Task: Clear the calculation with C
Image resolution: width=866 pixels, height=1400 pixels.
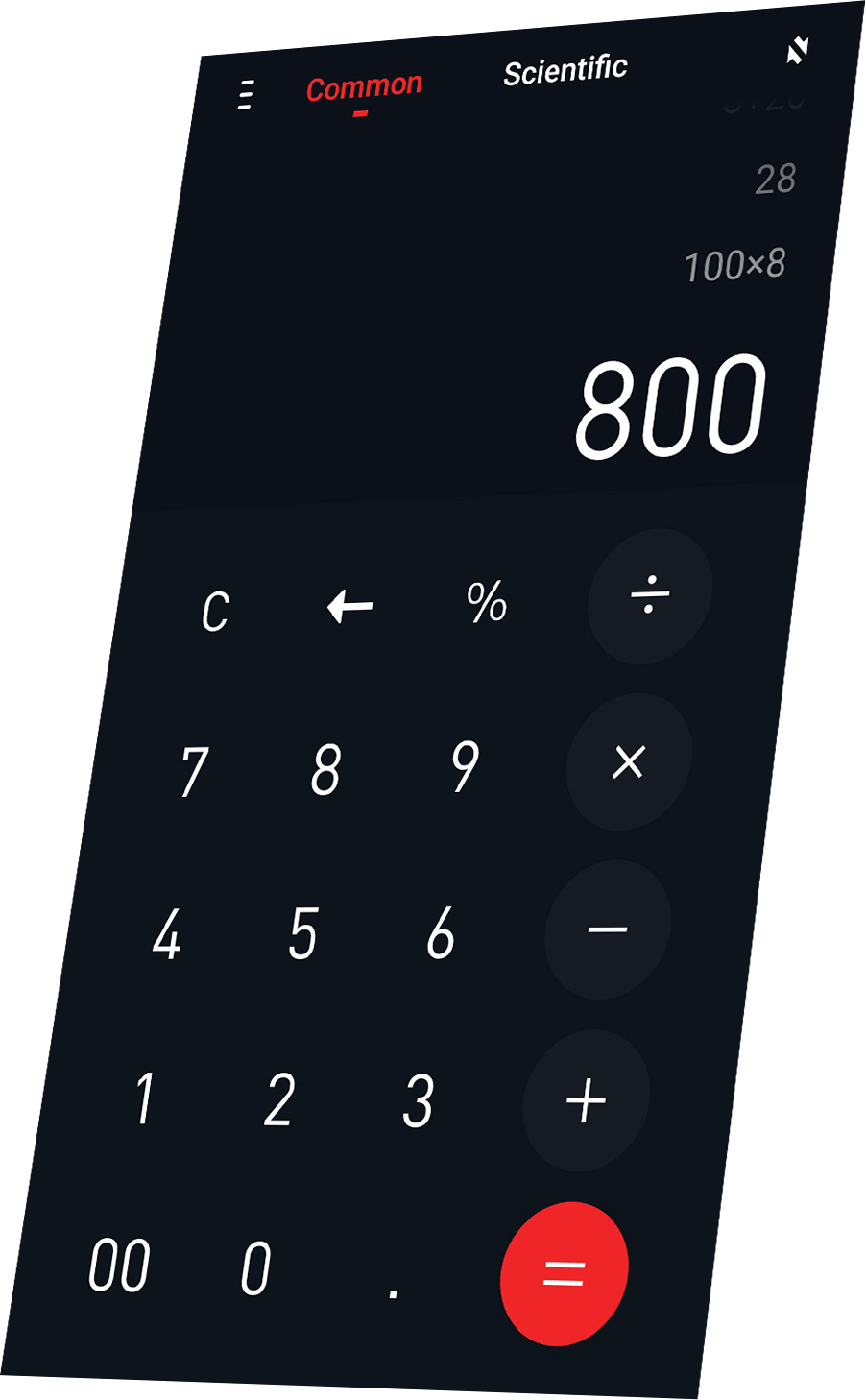Action: [x=215, y=611]
